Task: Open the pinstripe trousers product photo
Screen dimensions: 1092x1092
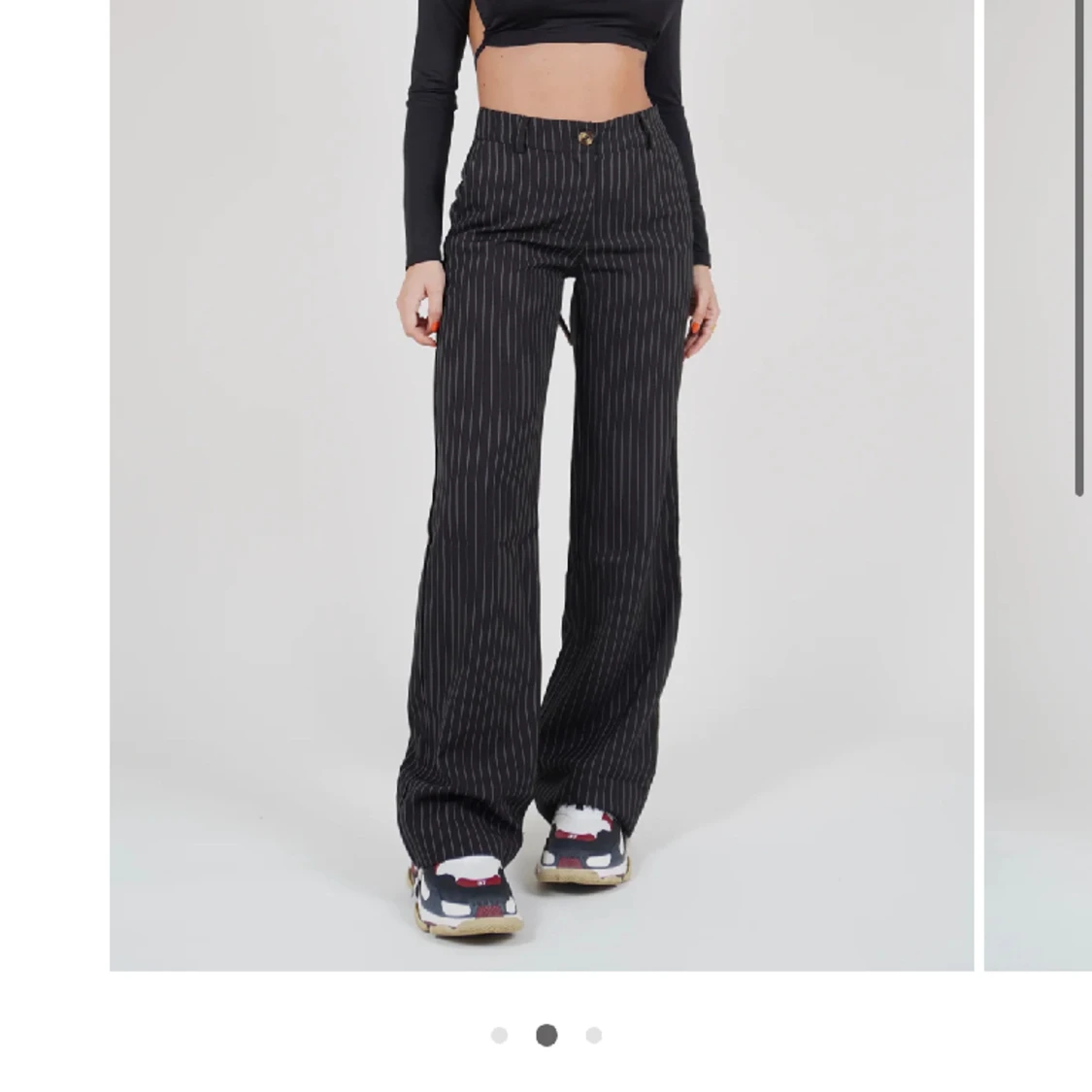Action: point(542,485)
